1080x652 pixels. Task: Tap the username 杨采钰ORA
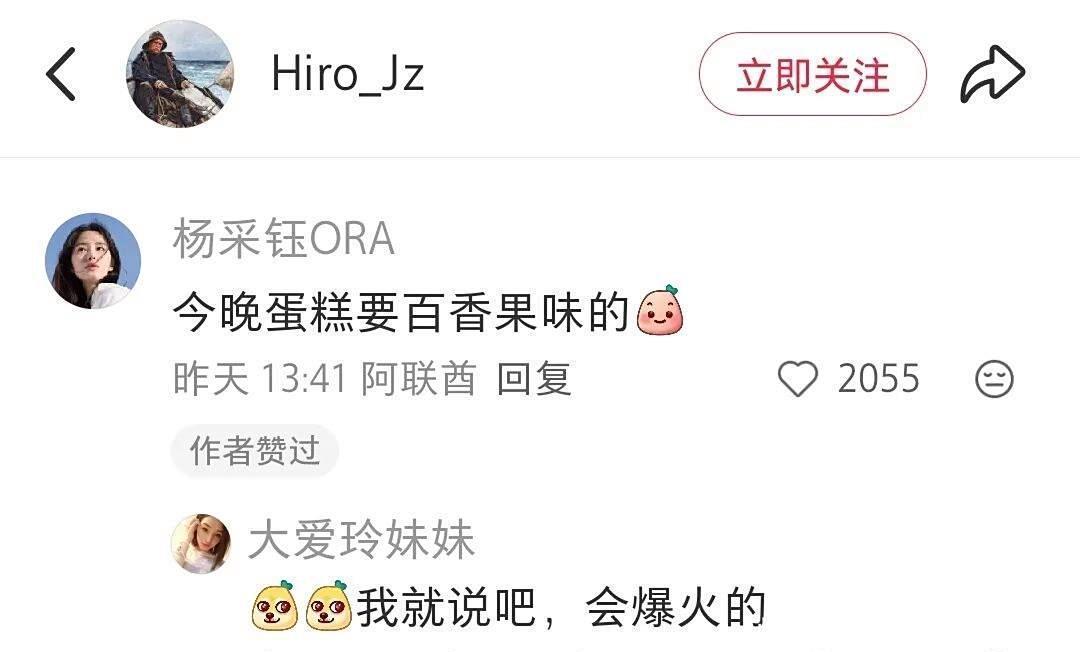[283, 239]
